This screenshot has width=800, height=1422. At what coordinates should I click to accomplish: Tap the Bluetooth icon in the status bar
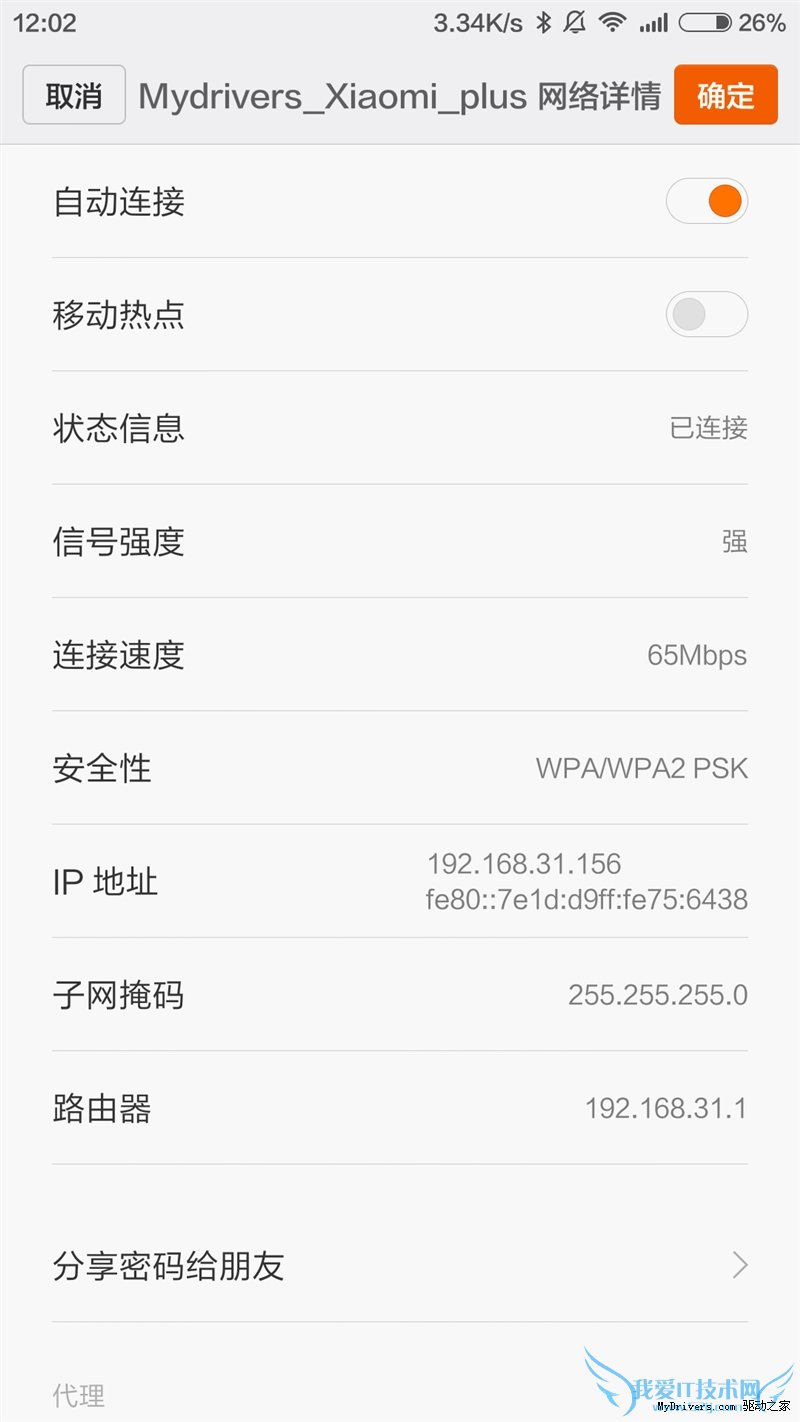point(543,22)
